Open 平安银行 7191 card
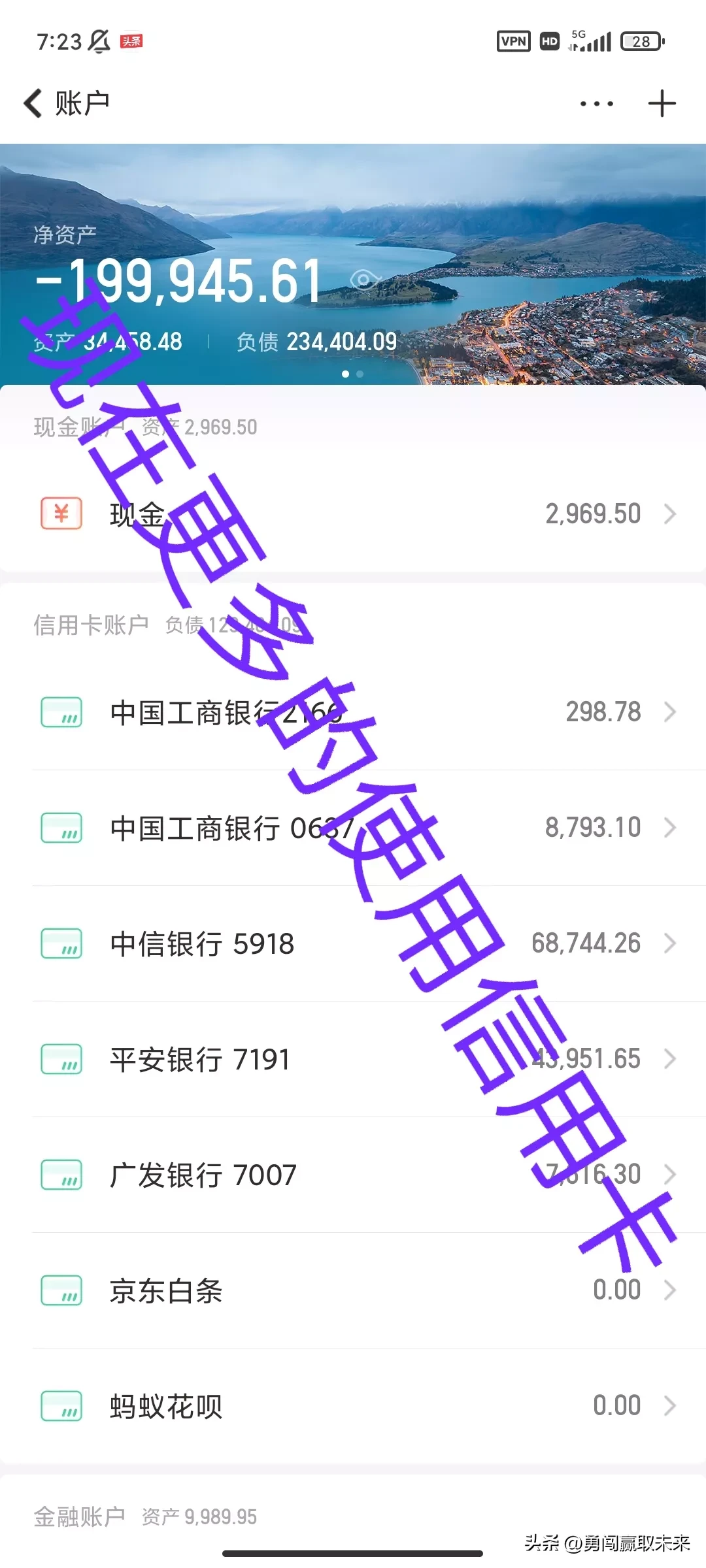 353,1059
